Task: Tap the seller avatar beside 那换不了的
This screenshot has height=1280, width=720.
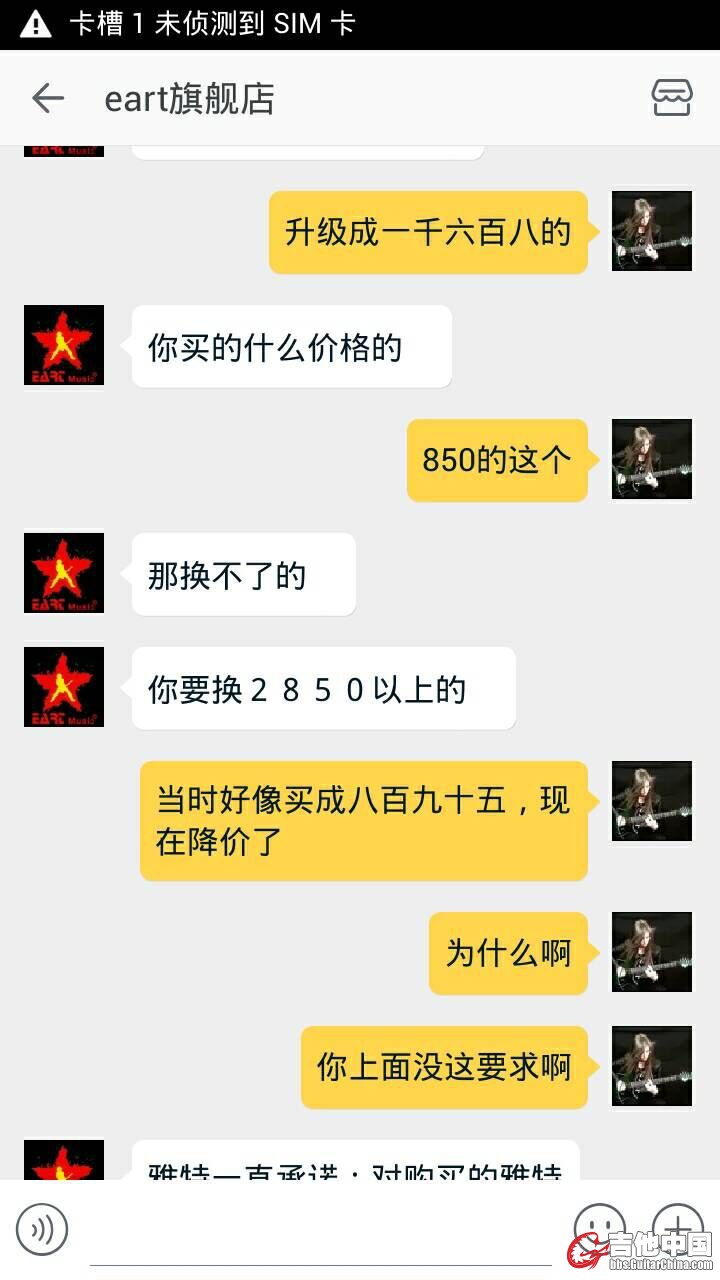Action: [64, 573]
